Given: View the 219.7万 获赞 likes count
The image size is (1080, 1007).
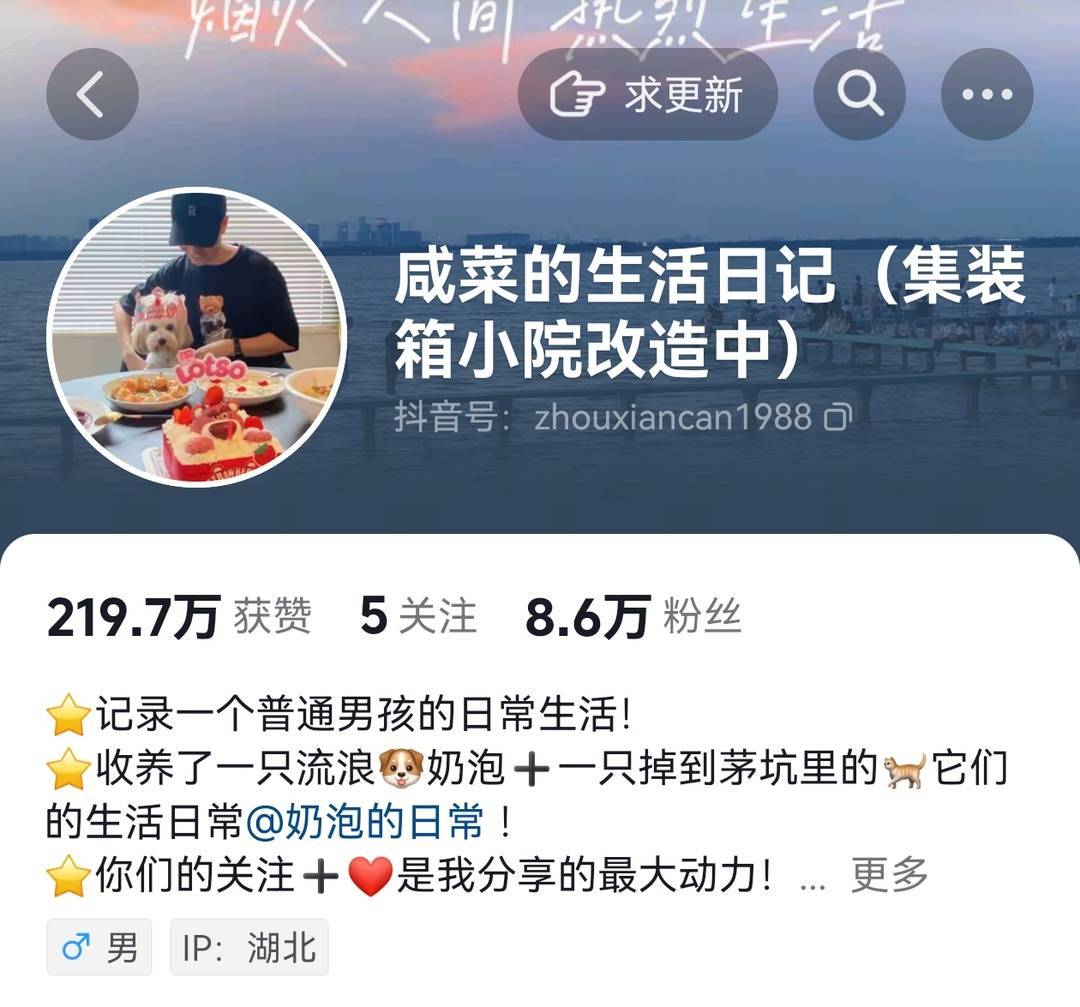Looking at the screenshot, I should pos(180,617).
